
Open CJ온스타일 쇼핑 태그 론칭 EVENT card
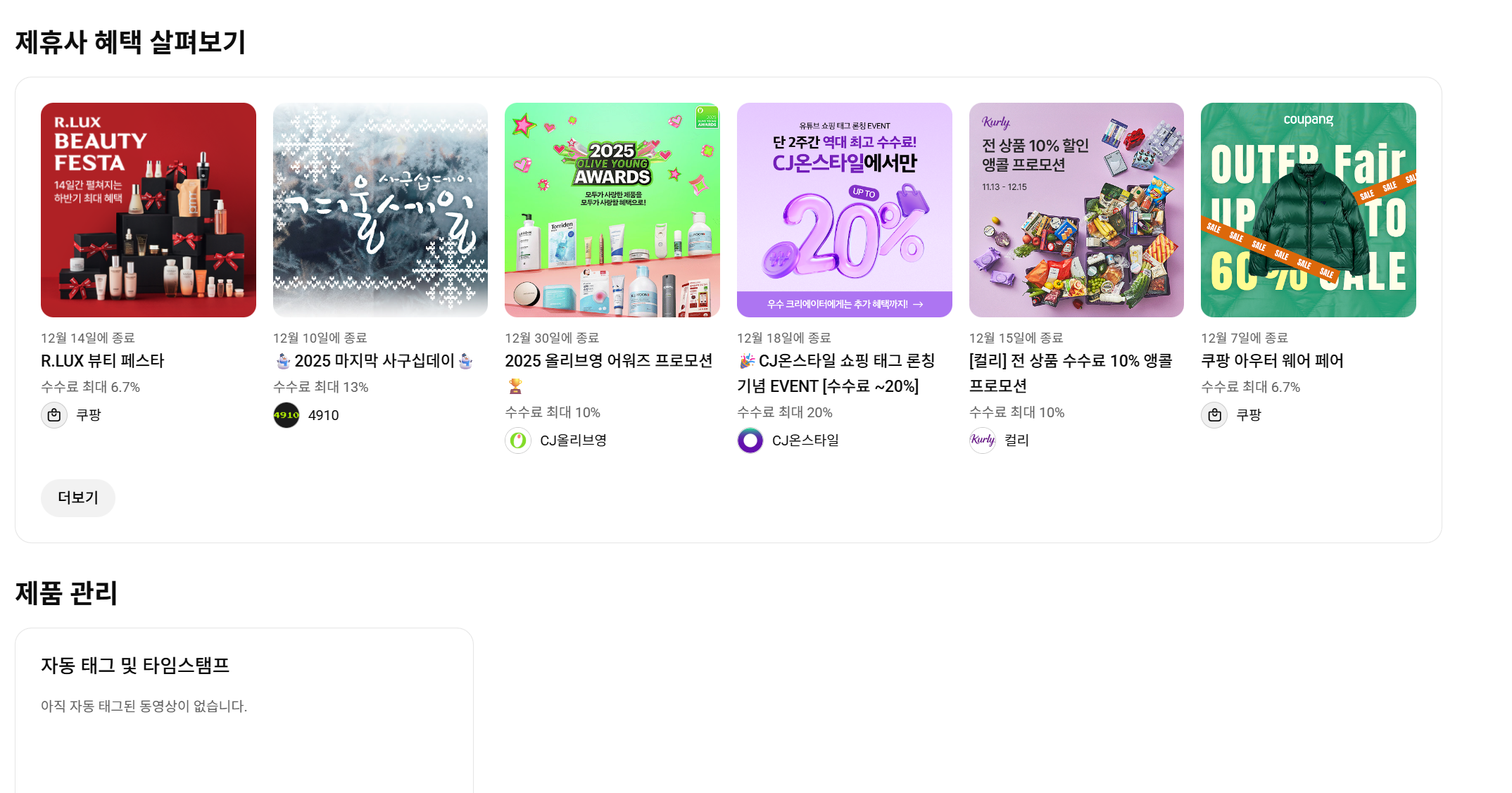(x=844, y=210)
